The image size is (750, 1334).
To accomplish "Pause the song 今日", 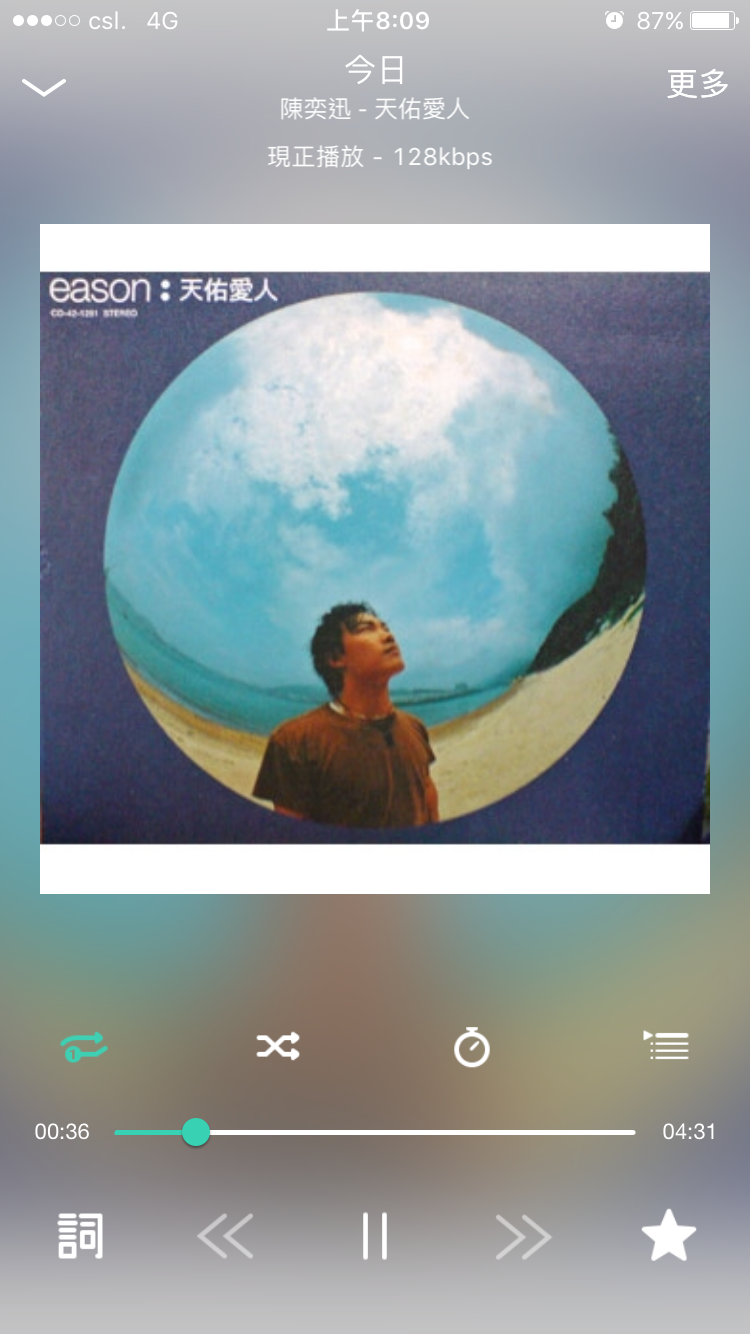I will click(x=375, y=1236).
